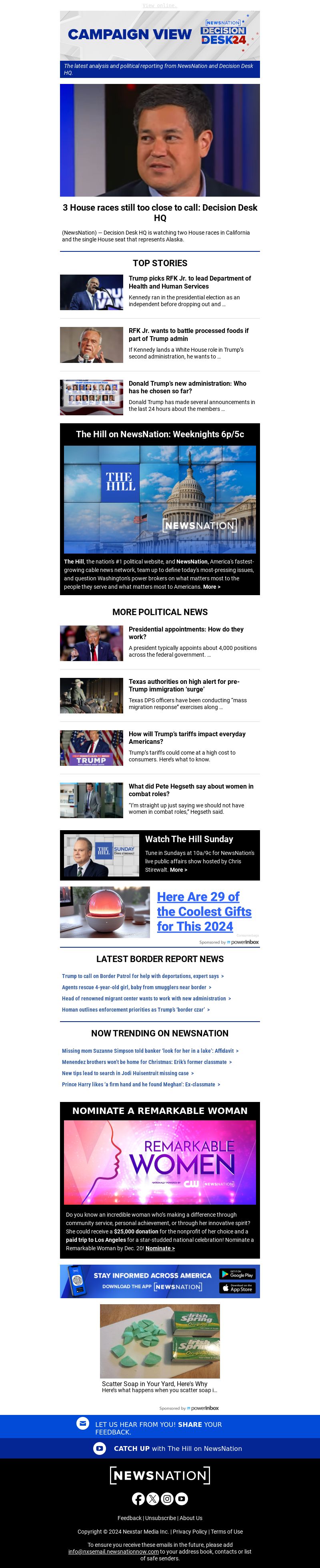Viewport: 320px width, 1568px height.
Task: Open Menendez brothers Christmas trending story
Action: [146, 1062]
